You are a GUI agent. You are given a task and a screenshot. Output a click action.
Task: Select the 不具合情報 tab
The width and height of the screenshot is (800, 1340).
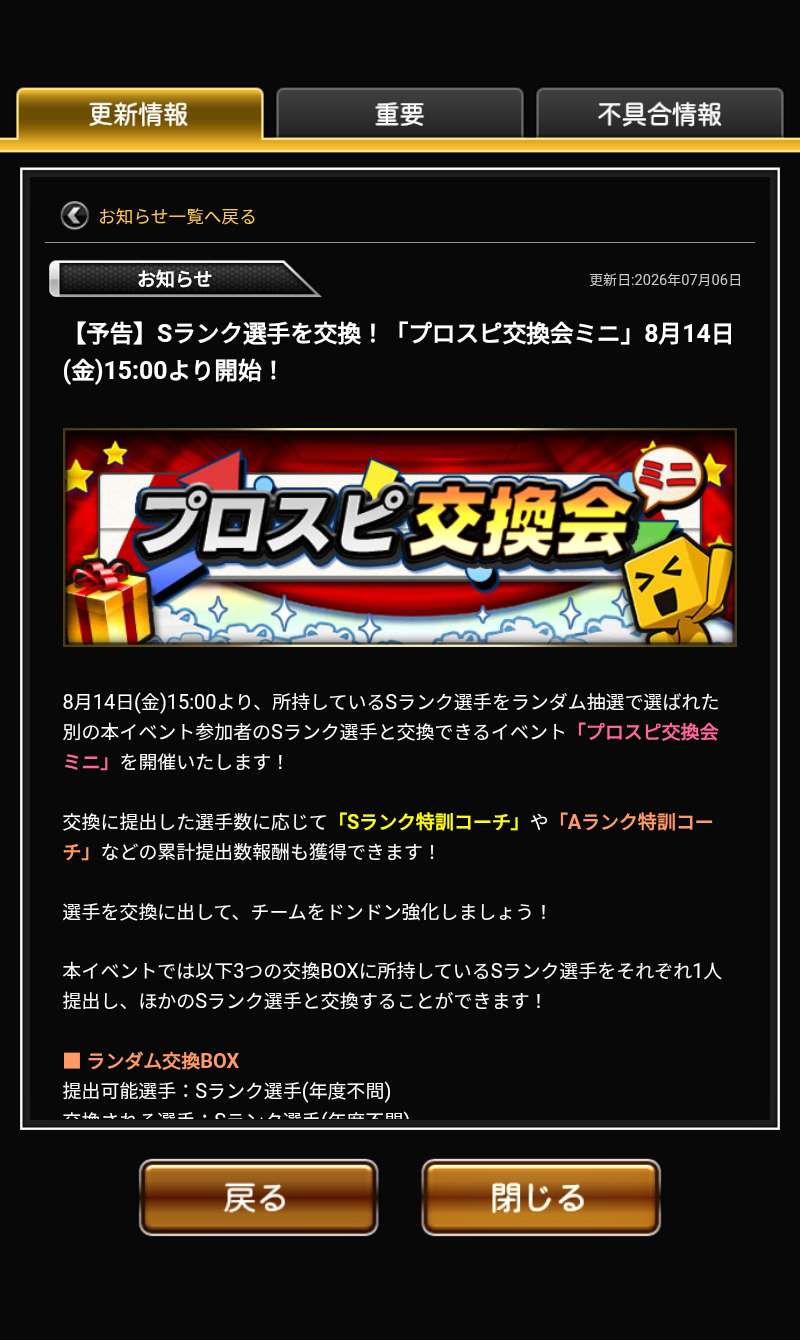tap(660, 114)
